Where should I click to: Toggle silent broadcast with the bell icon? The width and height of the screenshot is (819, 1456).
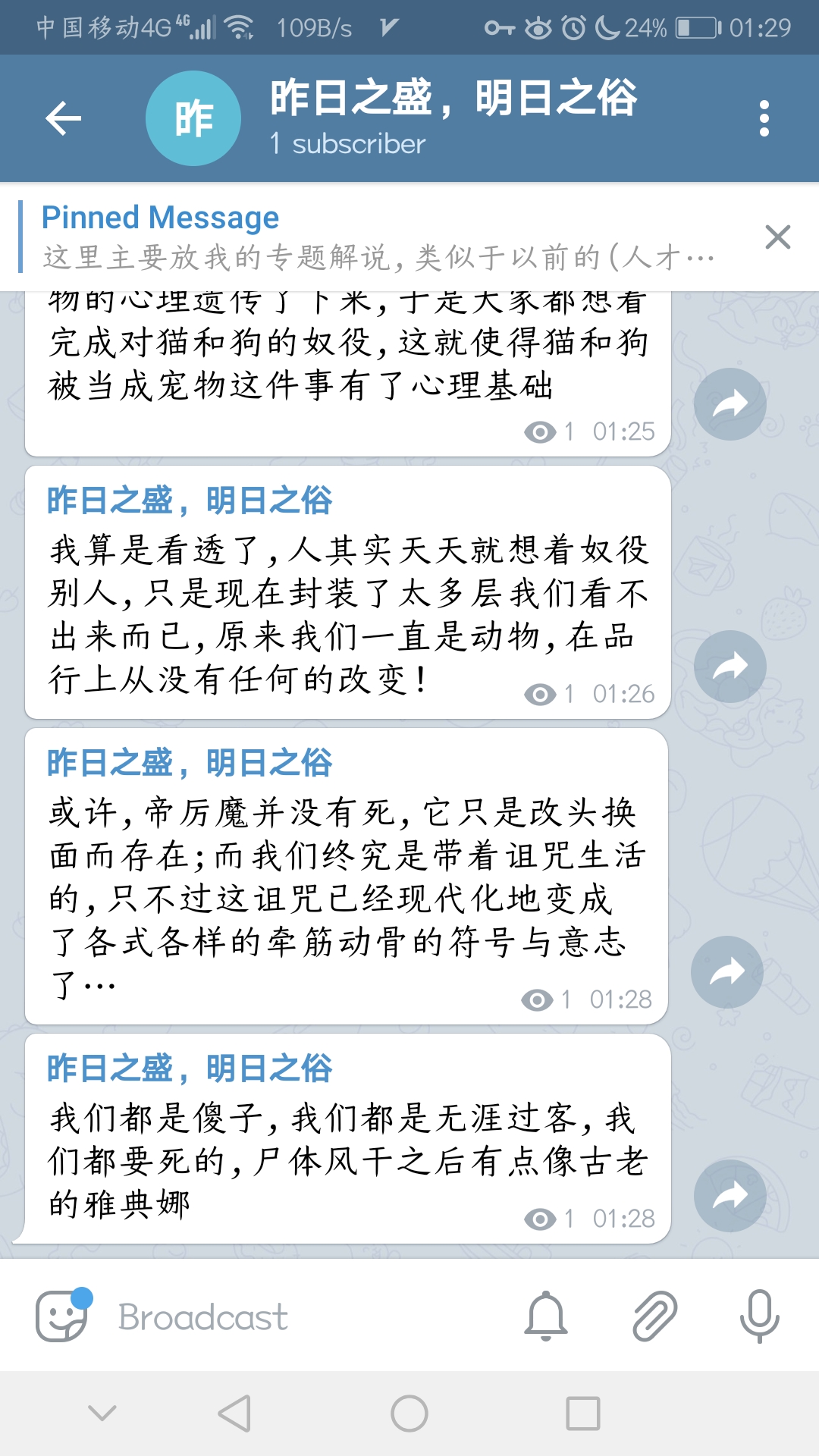(546, 1316)
